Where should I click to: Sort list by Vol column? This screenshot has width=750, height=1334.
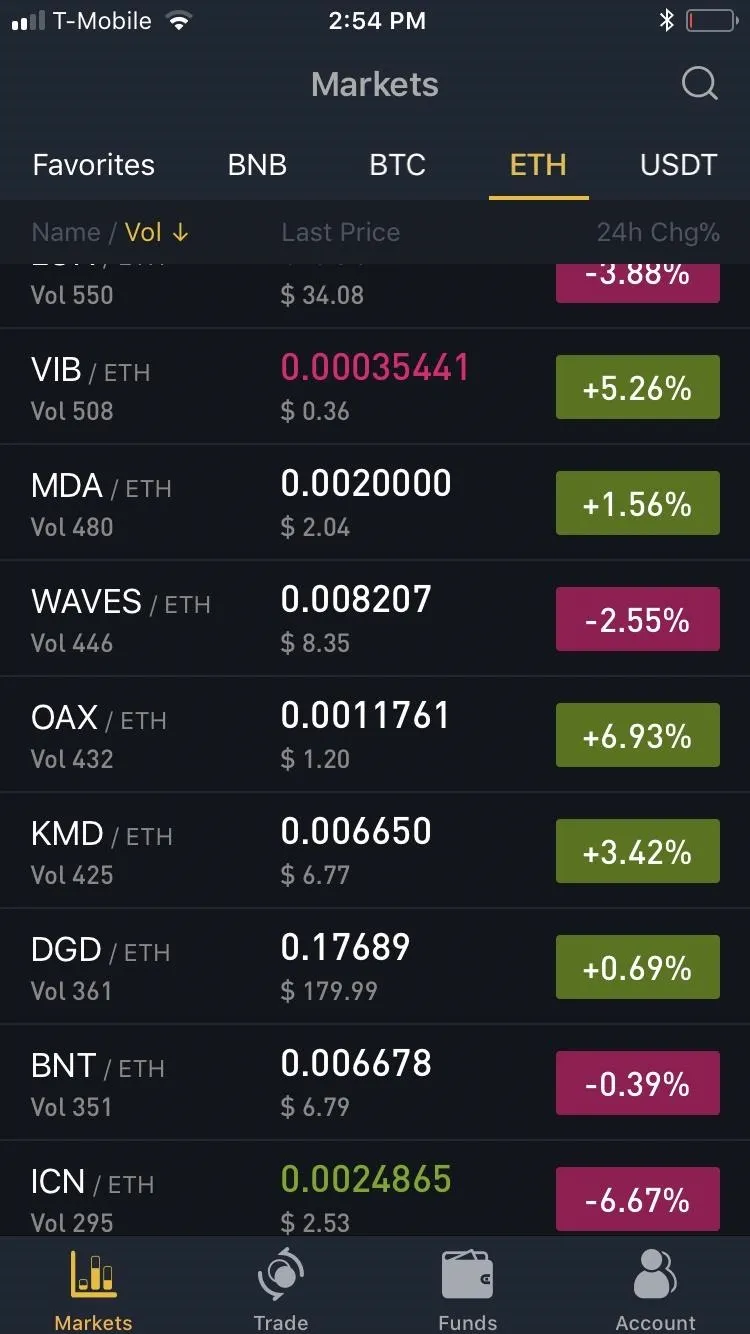pos(157,232)
